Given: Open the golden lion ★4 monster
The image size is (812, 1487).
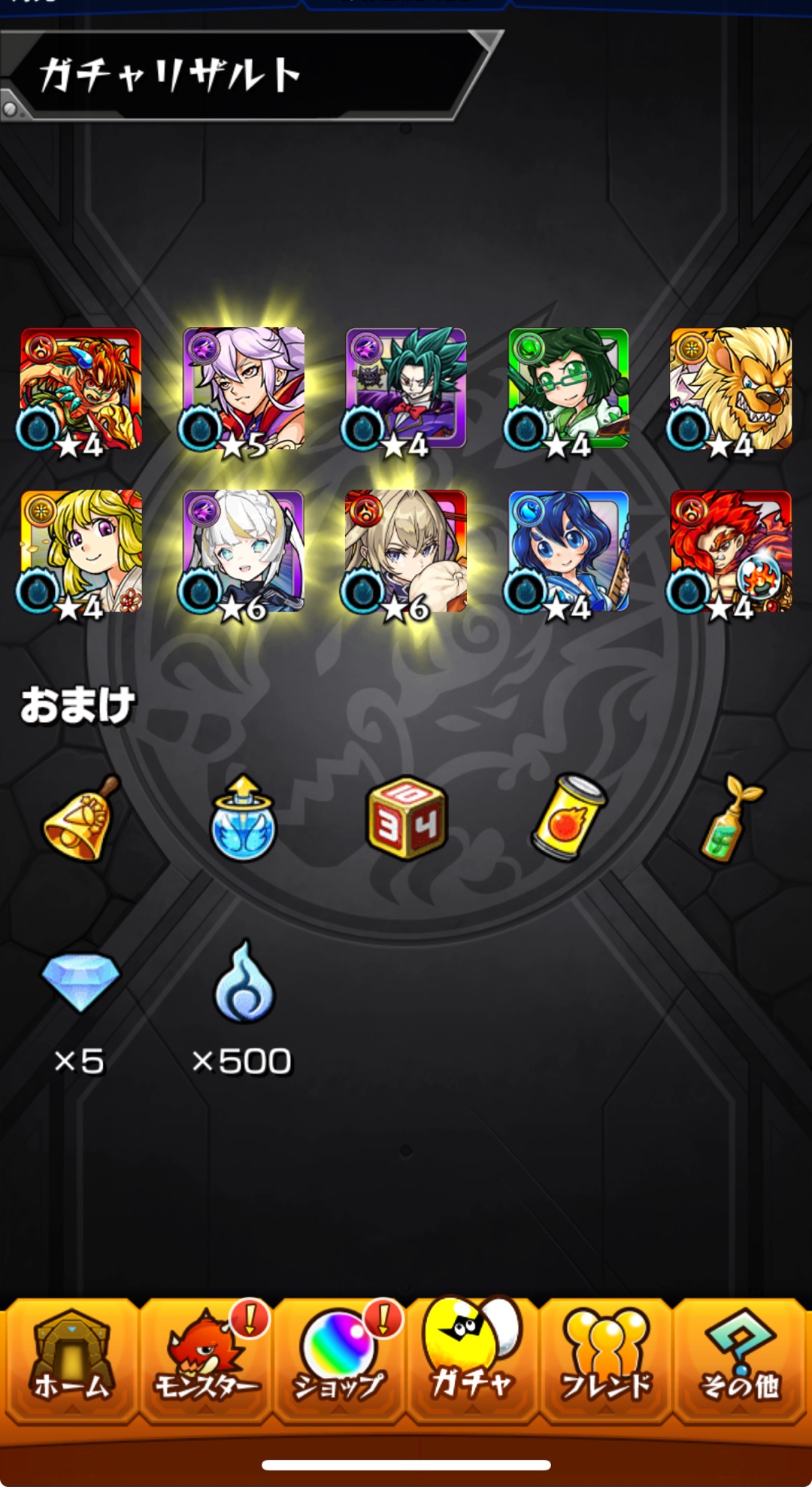Looking at the screenshot, I should point(731,388).
